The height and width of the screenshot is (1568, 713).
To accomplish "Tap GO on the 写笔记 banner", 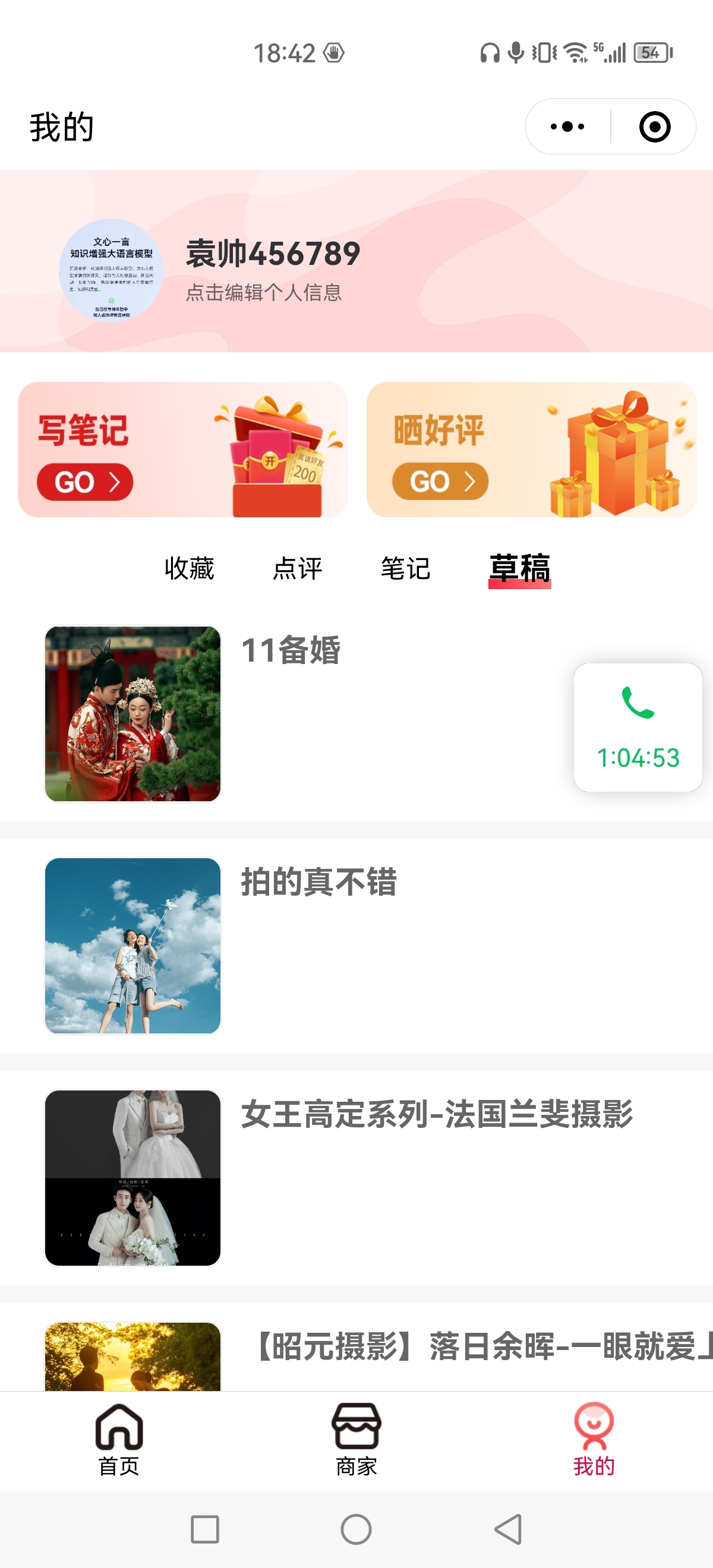I will (85, 482).
